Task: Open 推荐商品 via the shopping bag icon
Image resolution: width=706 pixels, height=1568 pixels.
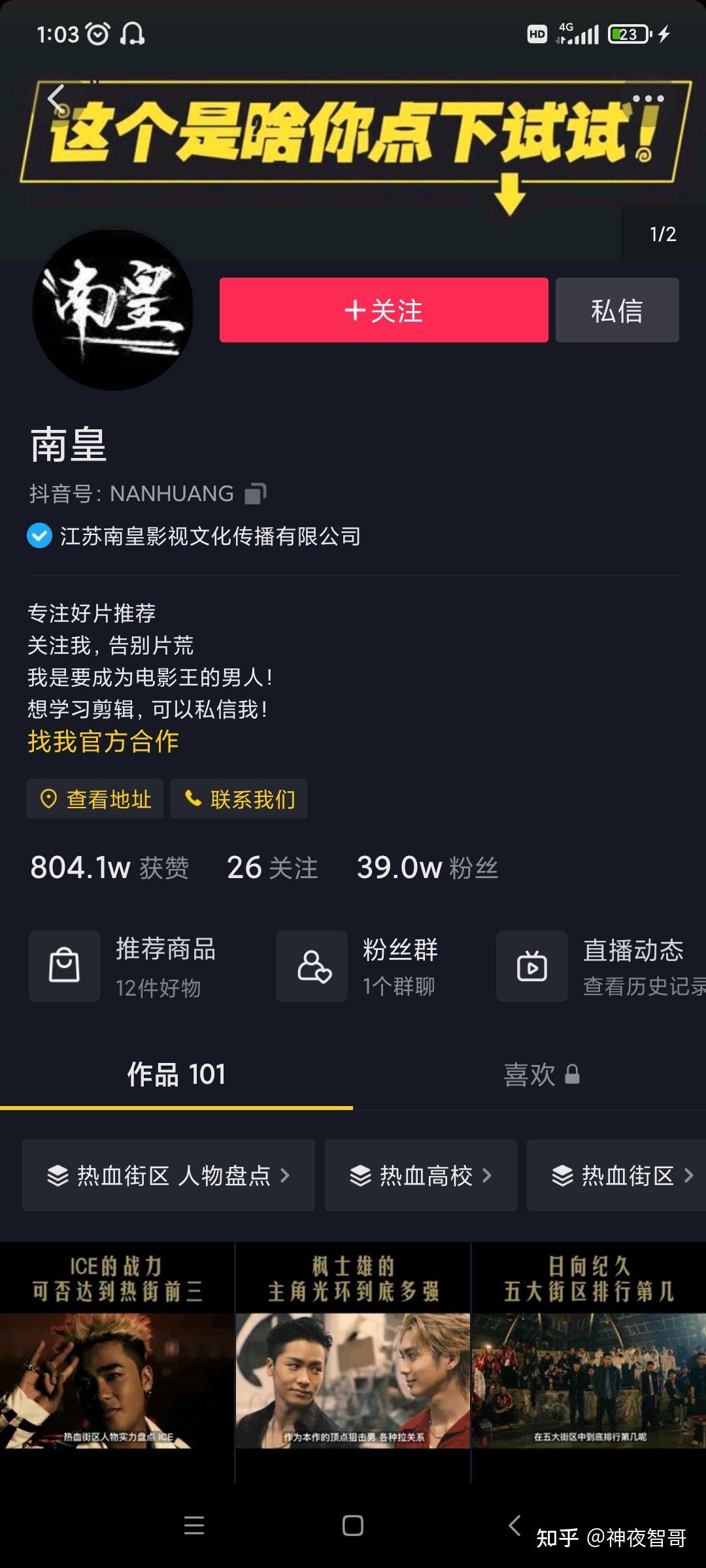Action: point(64,967)
